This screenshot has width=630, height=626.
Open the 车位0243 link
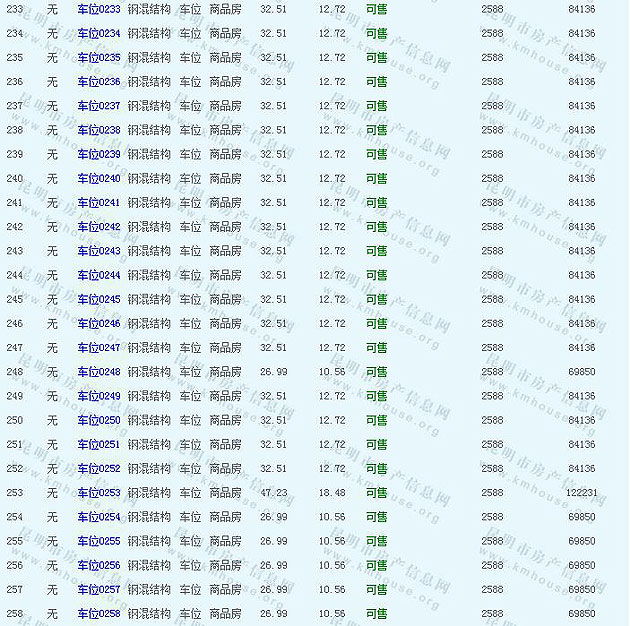(x=98, y=251)
